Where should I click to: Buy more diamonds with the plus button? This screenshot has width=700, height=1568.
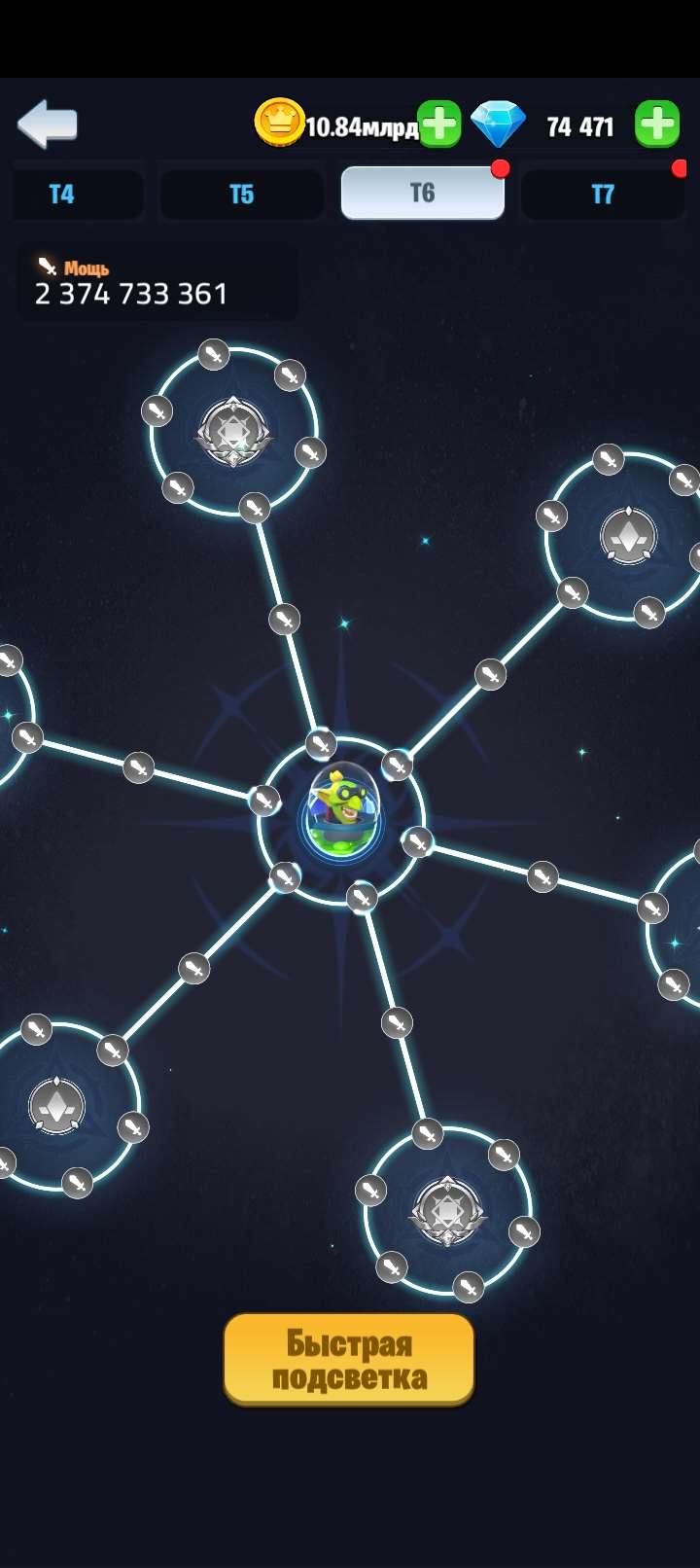[657, 125]
